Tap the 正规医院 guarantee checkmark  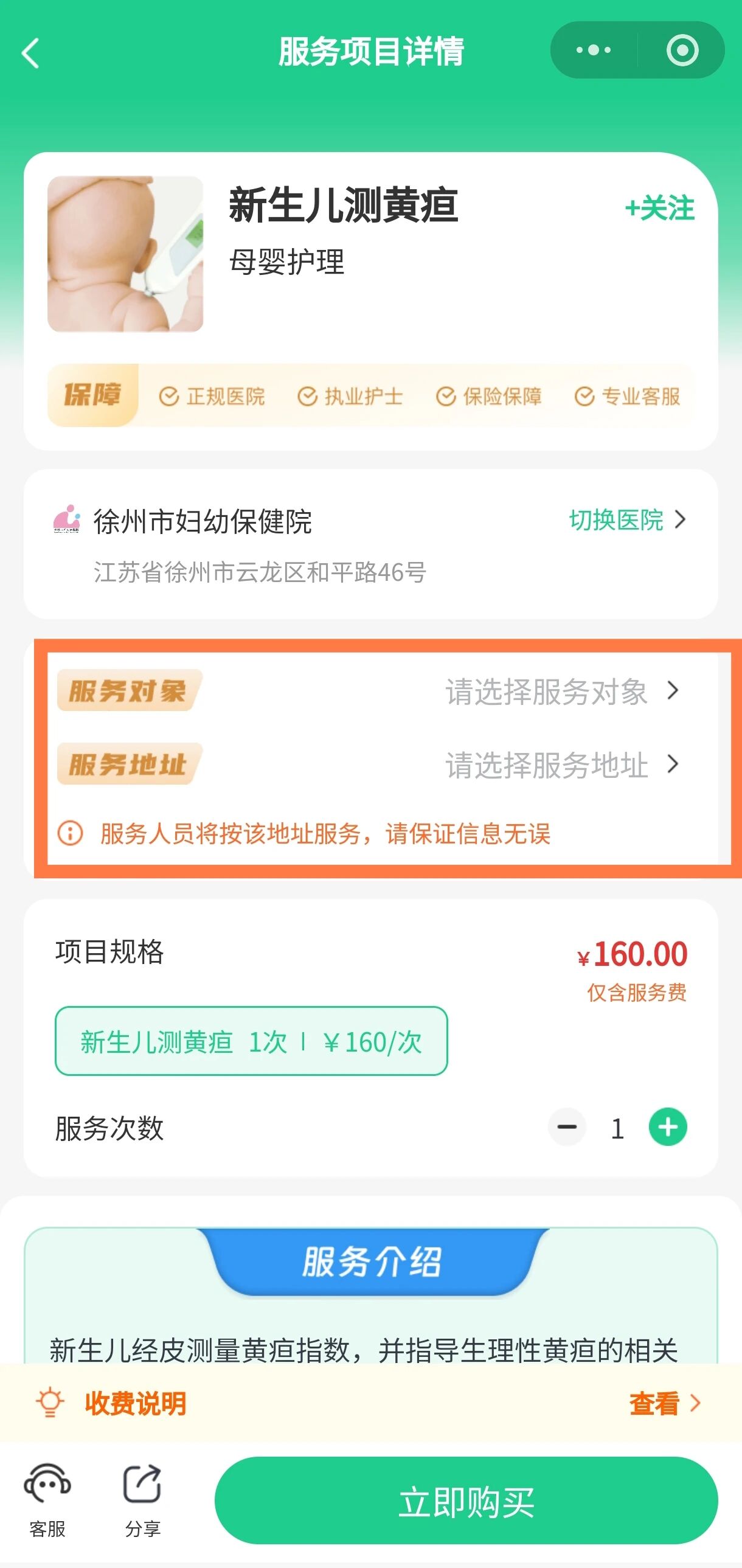tap(168, 396)
